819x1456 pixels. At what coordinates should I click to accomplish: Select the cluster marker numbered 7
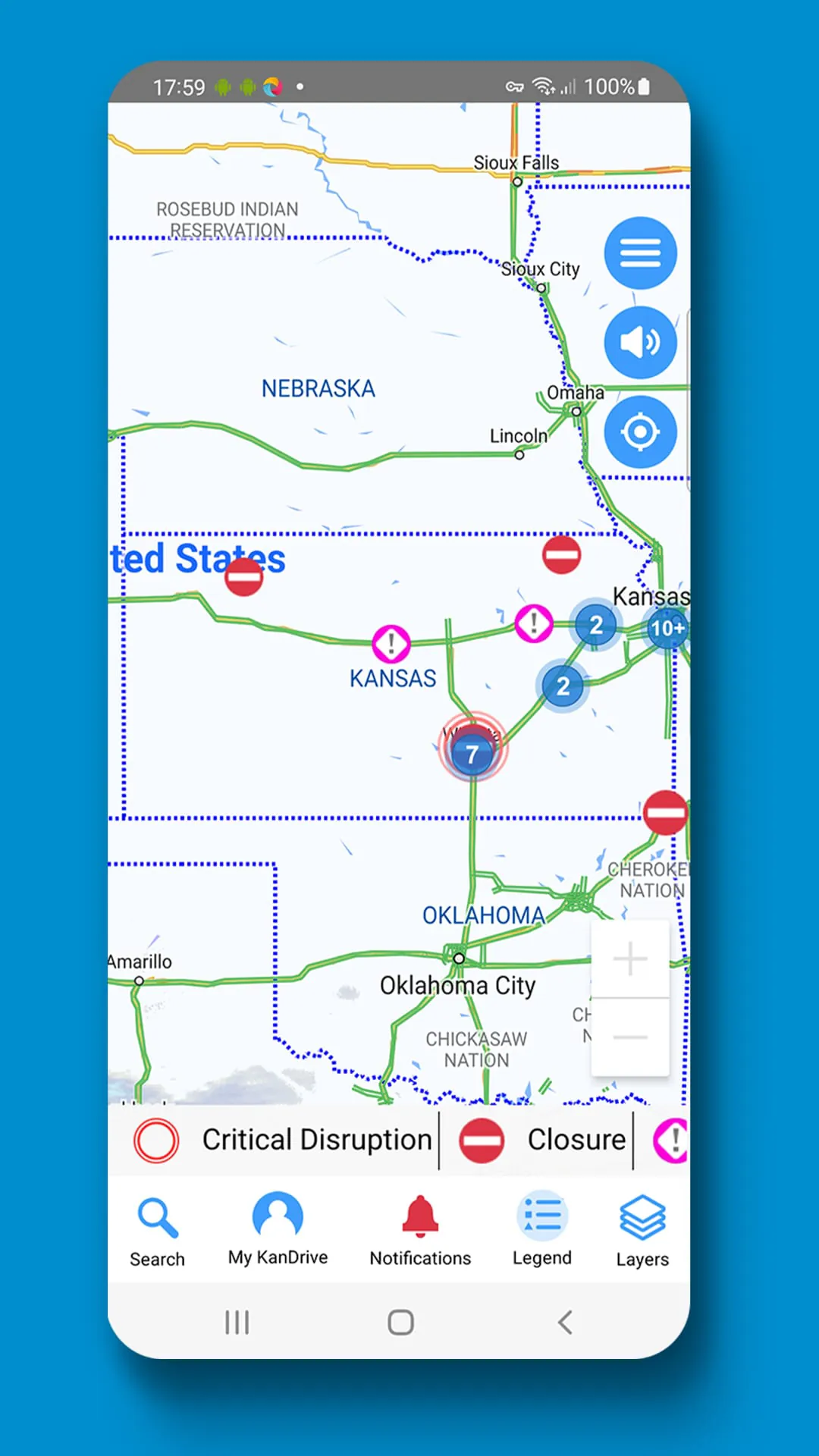(x=472, y=754)
